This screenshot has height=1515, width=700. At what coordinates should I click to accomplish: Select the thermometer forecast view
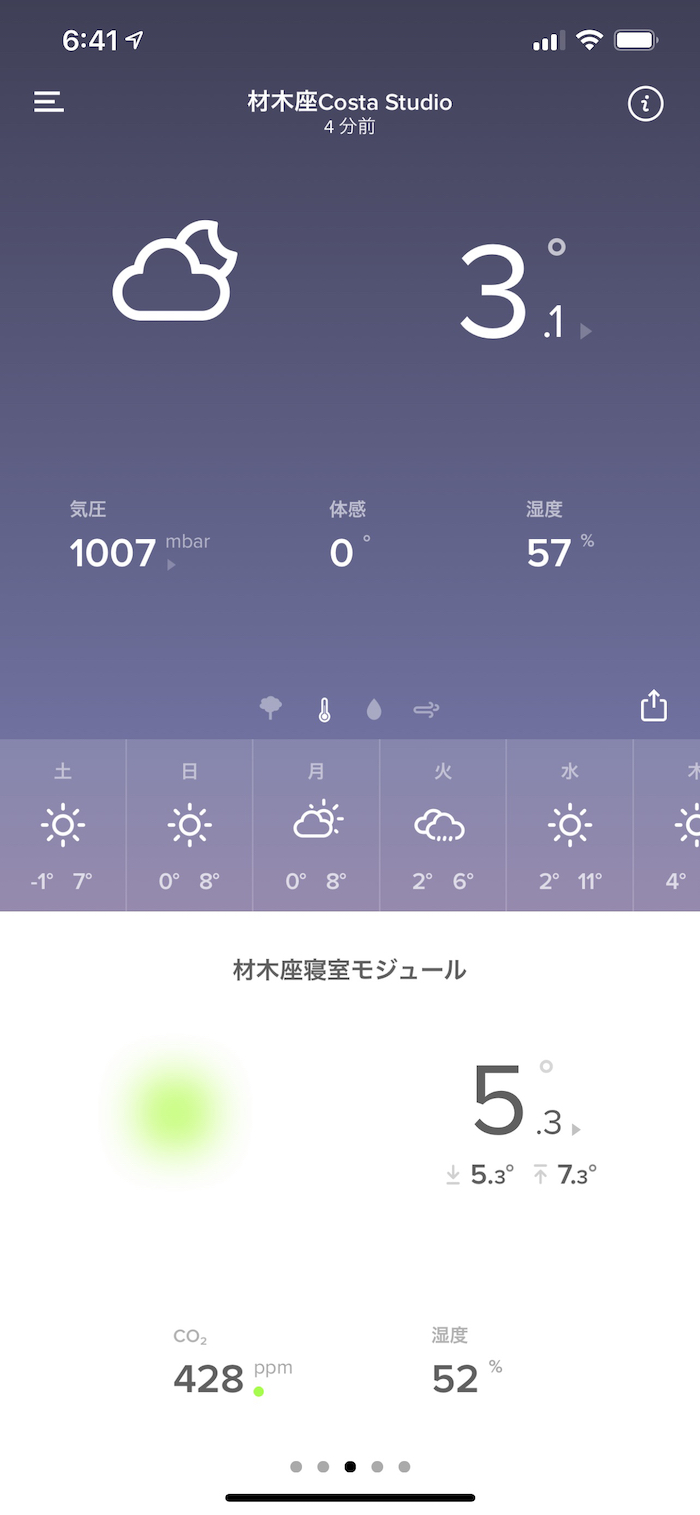click(x=324, y=709)
